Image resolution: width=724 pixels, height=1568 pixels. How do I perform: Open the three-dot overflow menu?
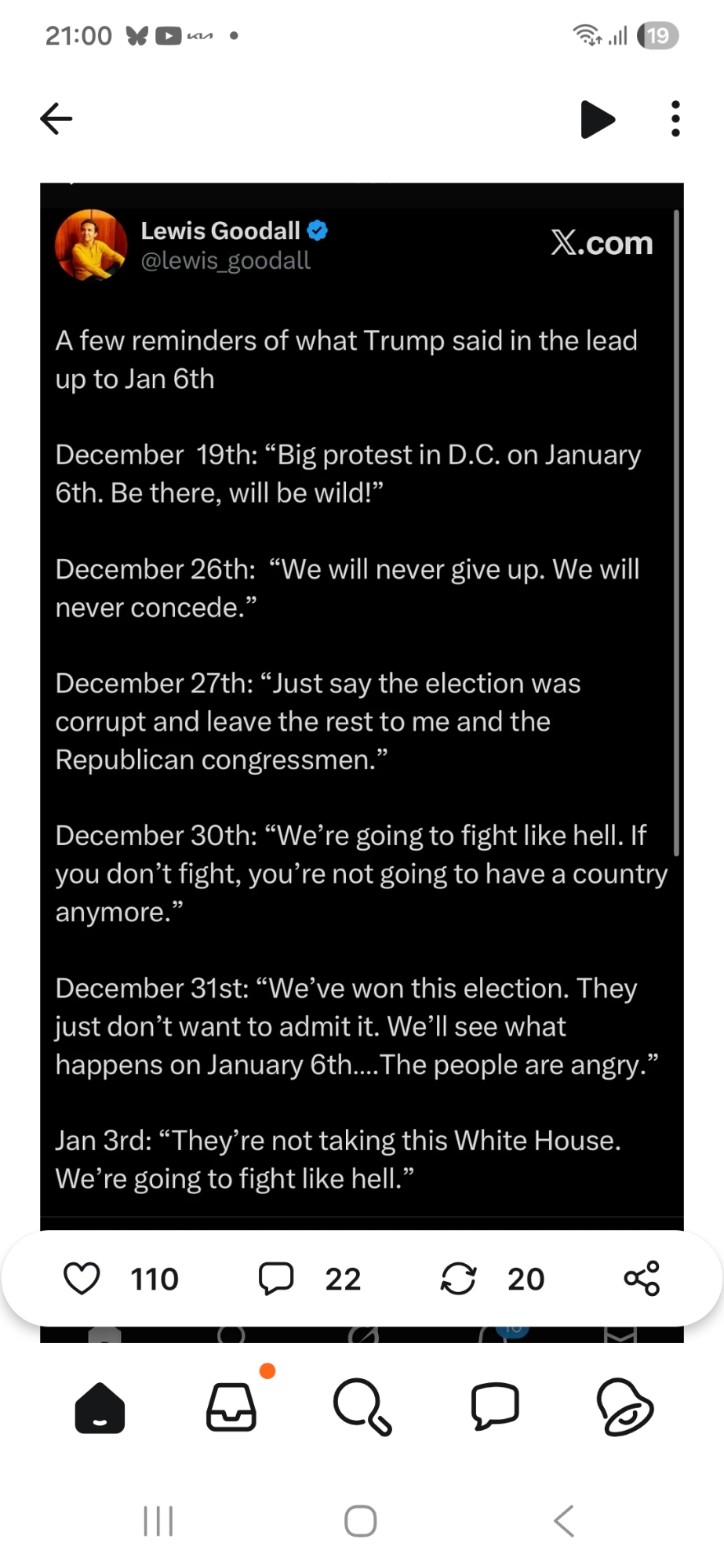pyautogui.click(x=675, y=119)
